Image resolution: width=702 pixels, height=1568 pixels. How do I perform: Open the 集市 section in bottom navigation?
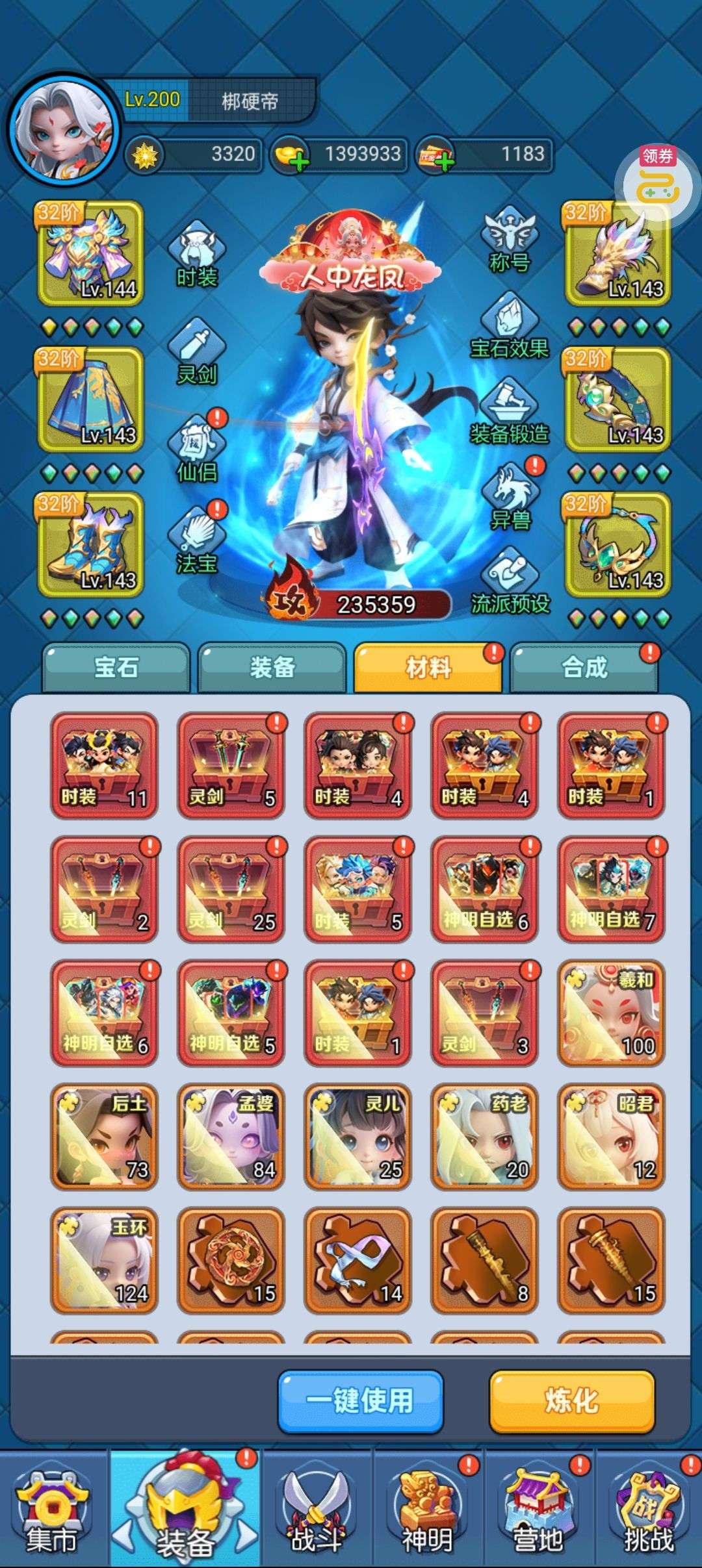point(51,1509)
